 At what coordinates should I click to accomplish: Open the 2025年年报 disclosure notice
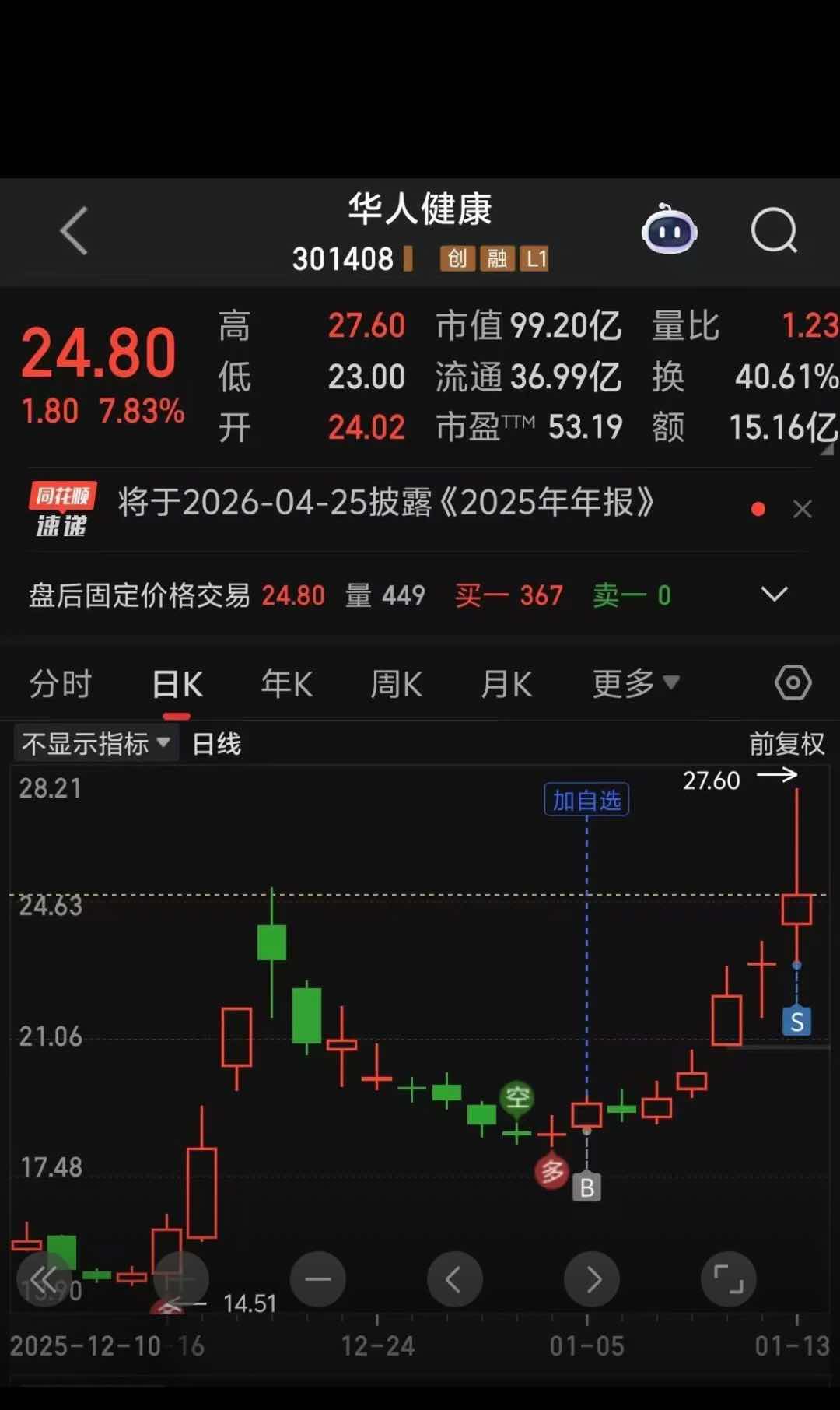pos(386,503)
